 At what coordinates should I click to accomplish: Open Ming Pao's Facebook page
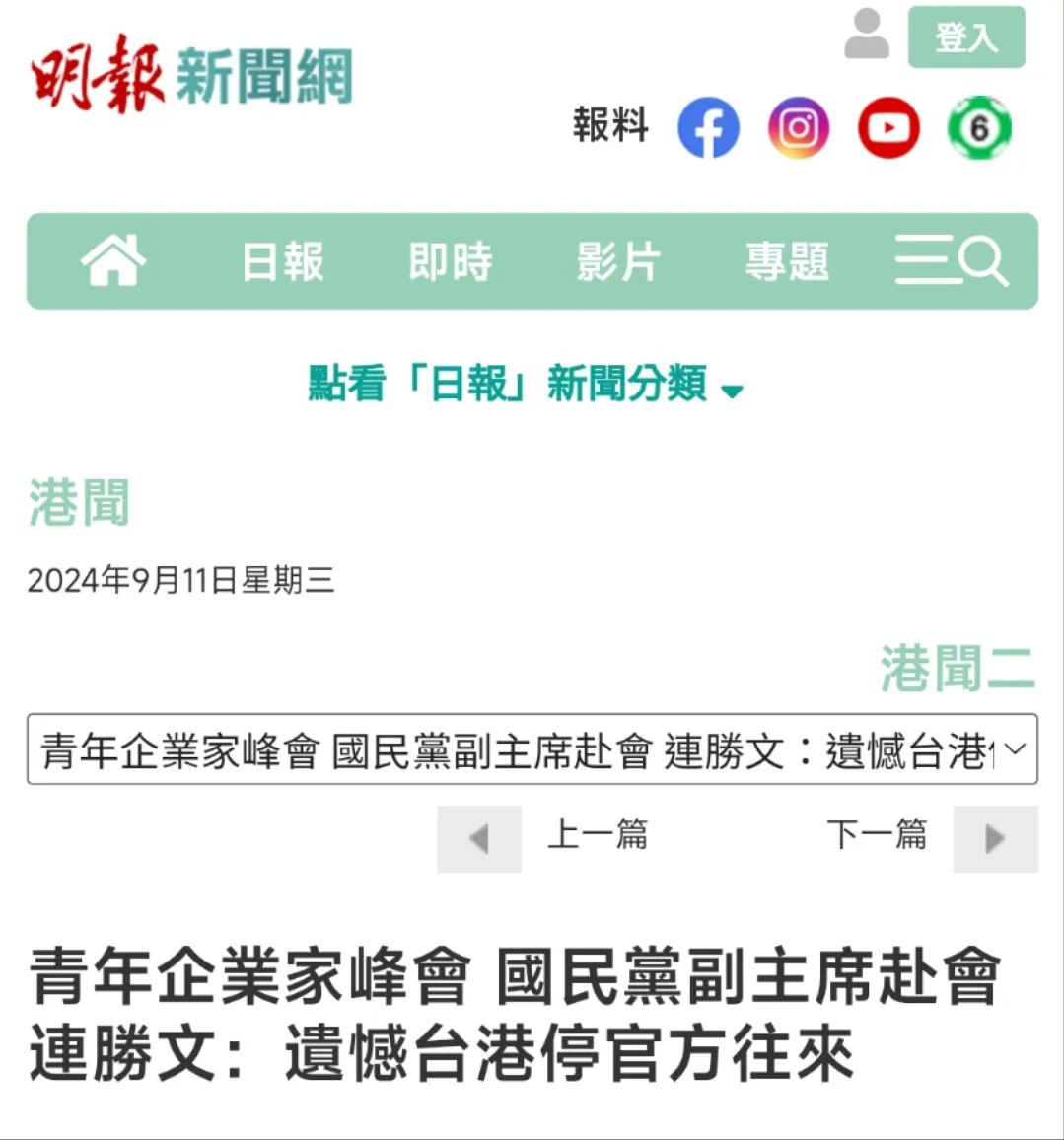point(708,128)
